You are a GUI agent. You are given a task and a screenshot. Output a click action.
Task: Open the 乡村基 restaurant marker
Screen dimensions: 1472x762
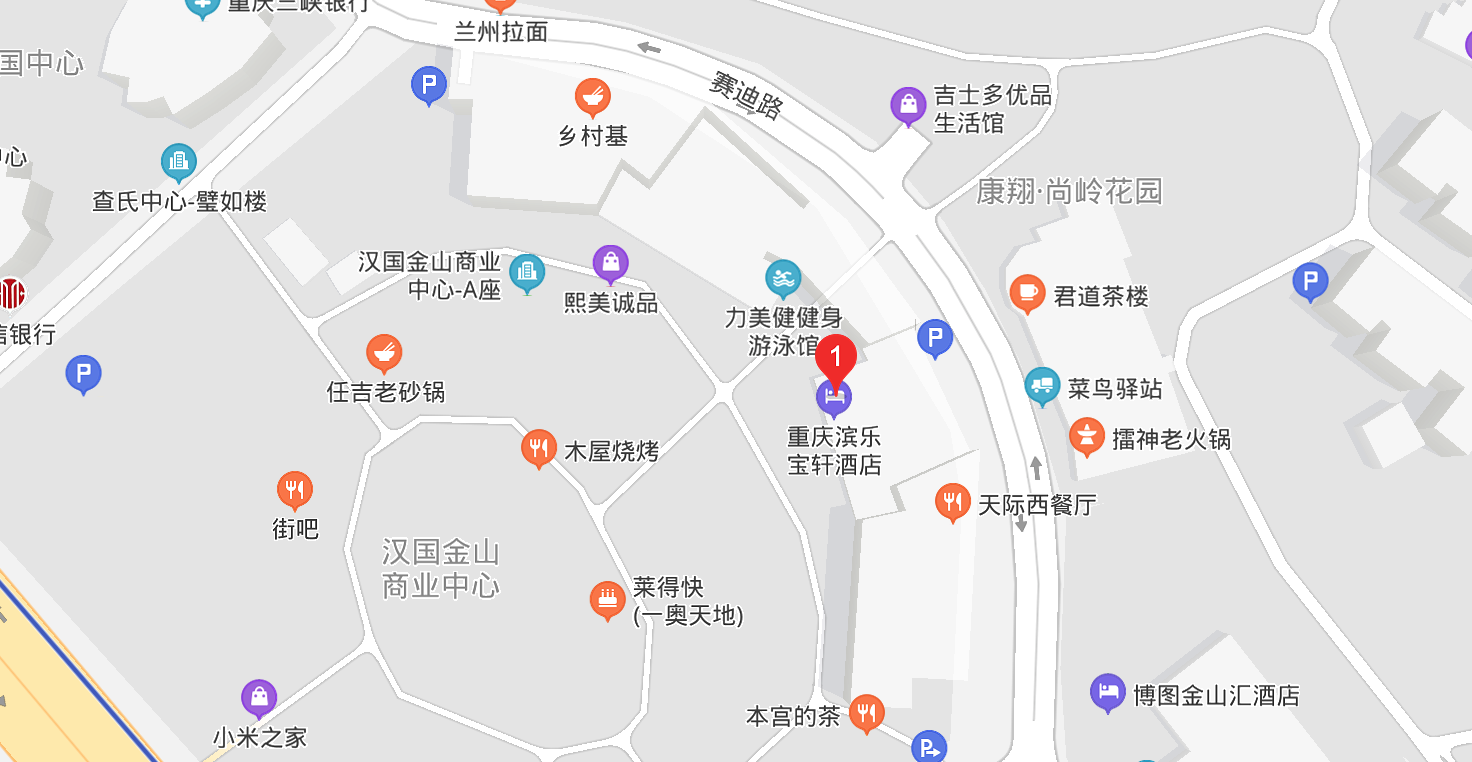pos(593,97)
